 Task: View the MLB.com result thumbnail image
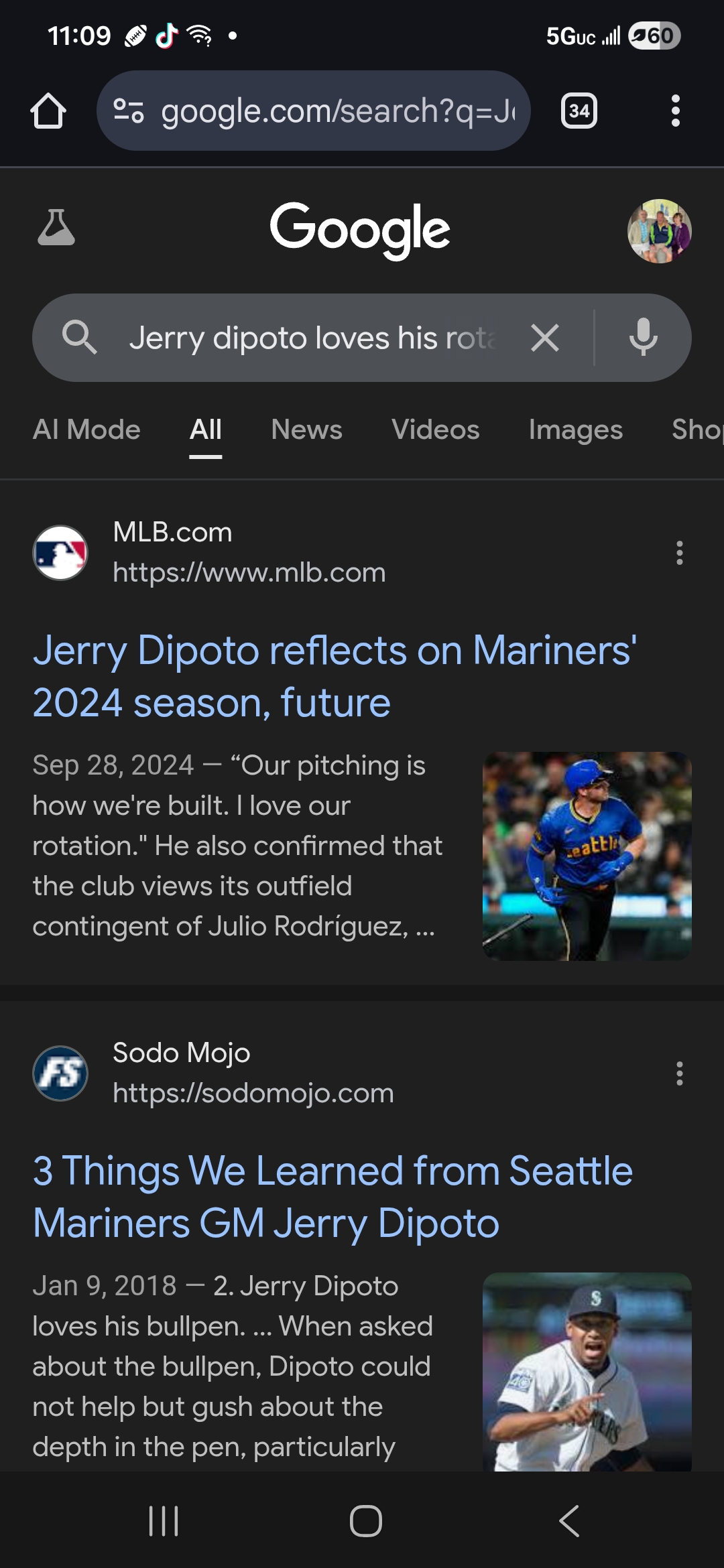pyautogui.click(x=587, y=856)
